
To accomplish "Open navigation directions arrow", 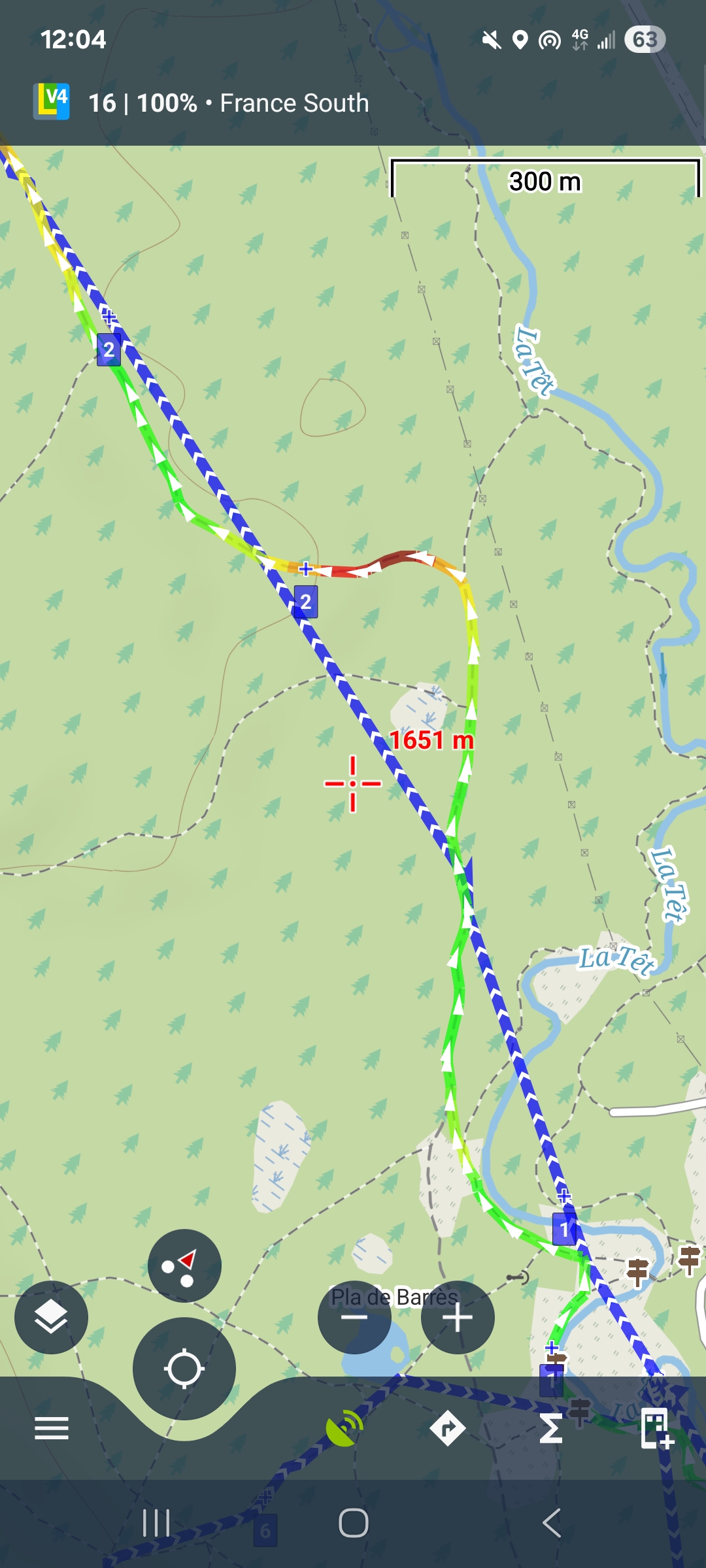I will pos(447,1428).
